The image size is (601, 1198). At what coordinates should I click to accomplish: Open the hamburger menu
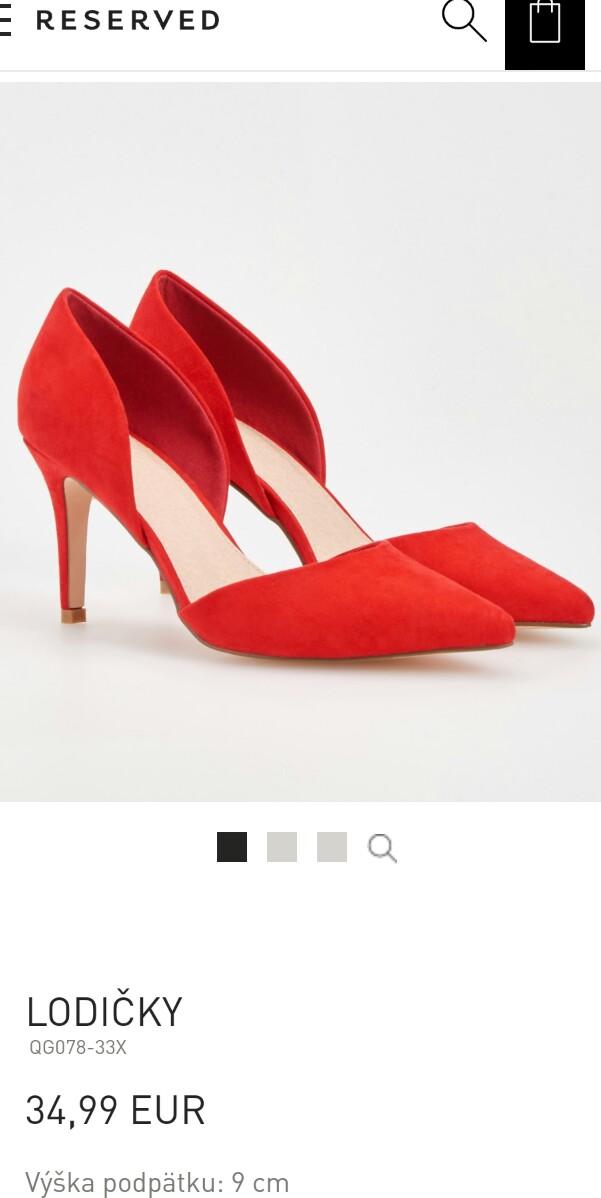point(5,20)
